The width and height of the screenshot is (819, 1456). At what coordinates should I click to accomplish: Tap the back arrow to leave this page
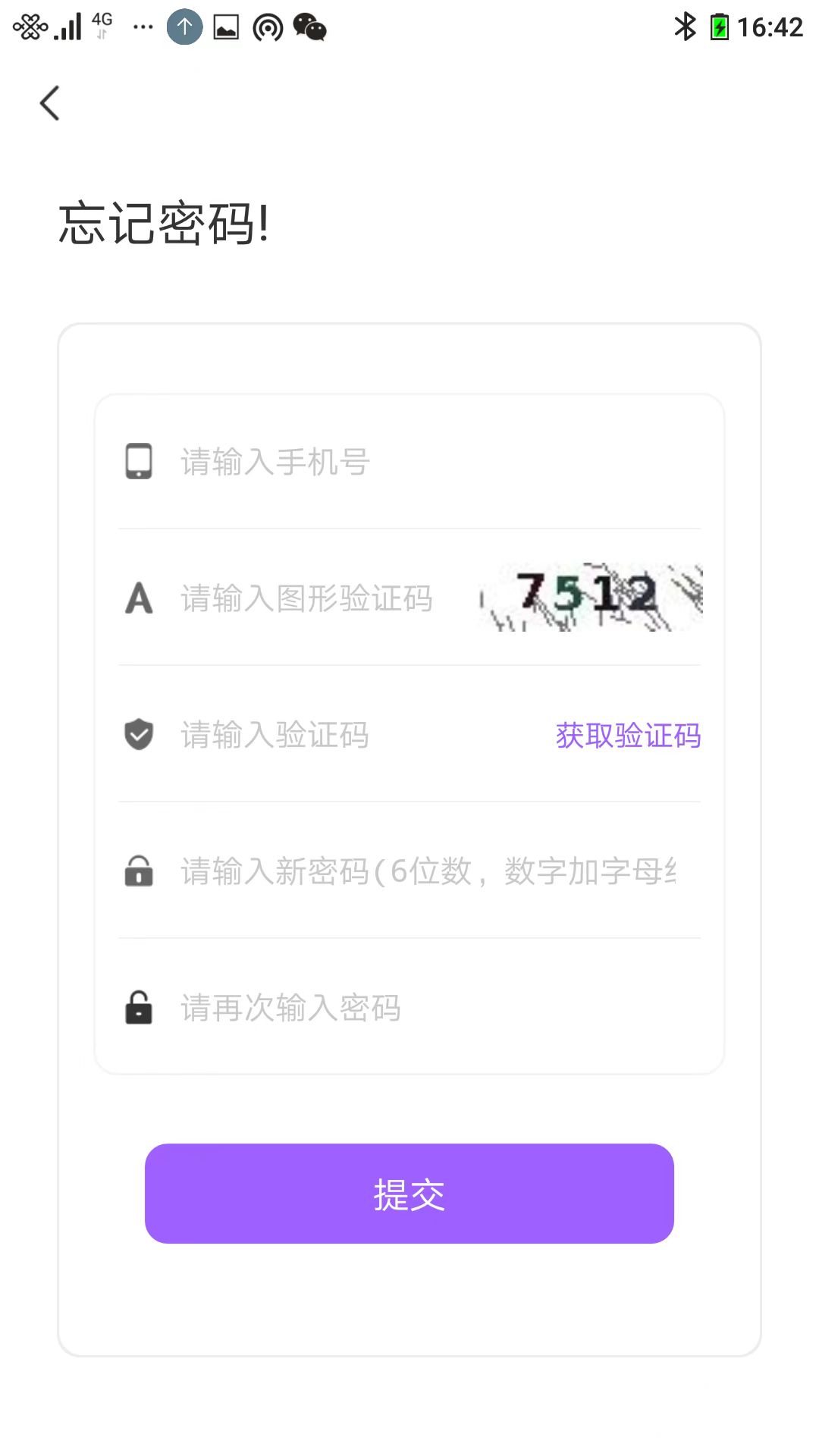(50, 102)
